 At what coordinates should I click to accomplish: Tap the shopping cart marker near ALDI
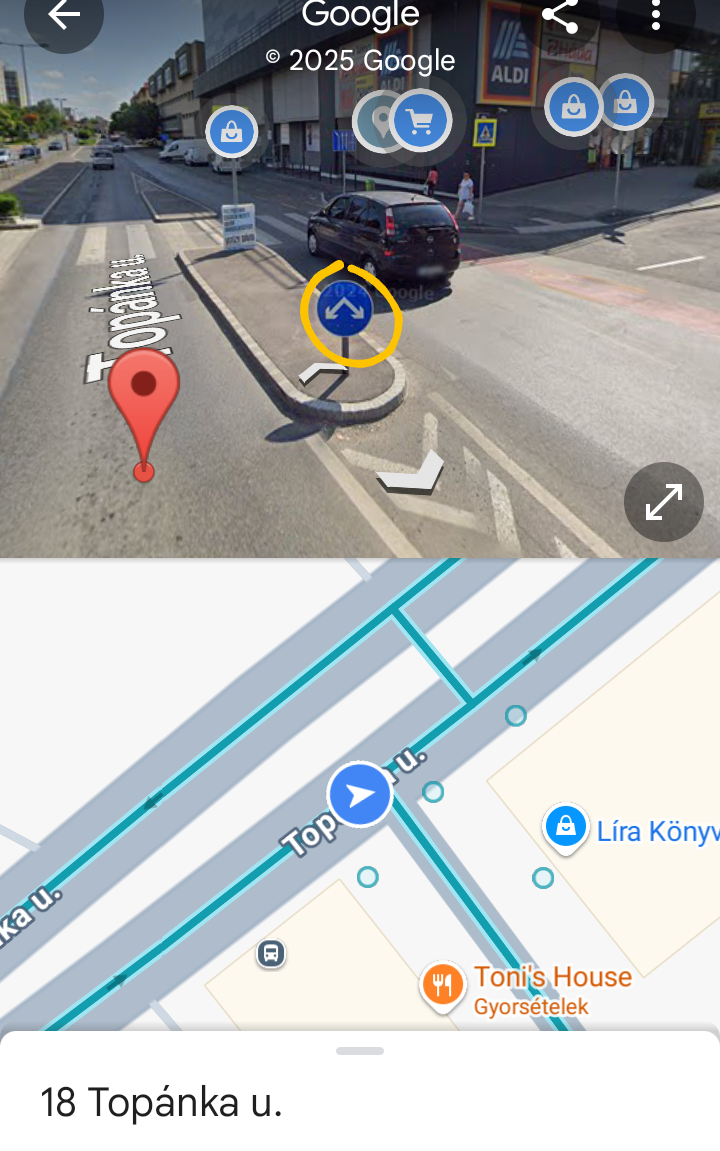coord(420,122)
